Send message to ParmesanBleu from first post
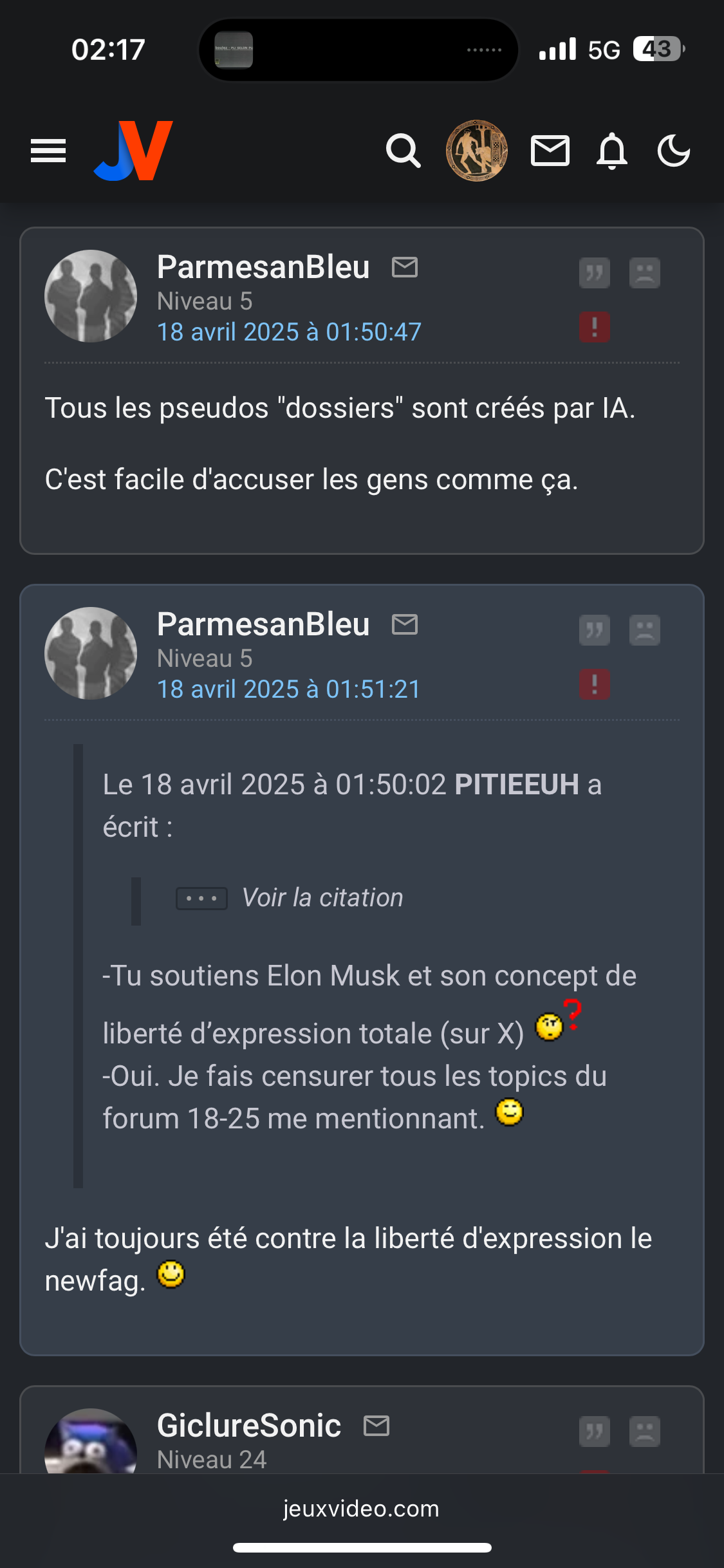The width and height of the screenshot is (724, 1568). pos(405,266)
